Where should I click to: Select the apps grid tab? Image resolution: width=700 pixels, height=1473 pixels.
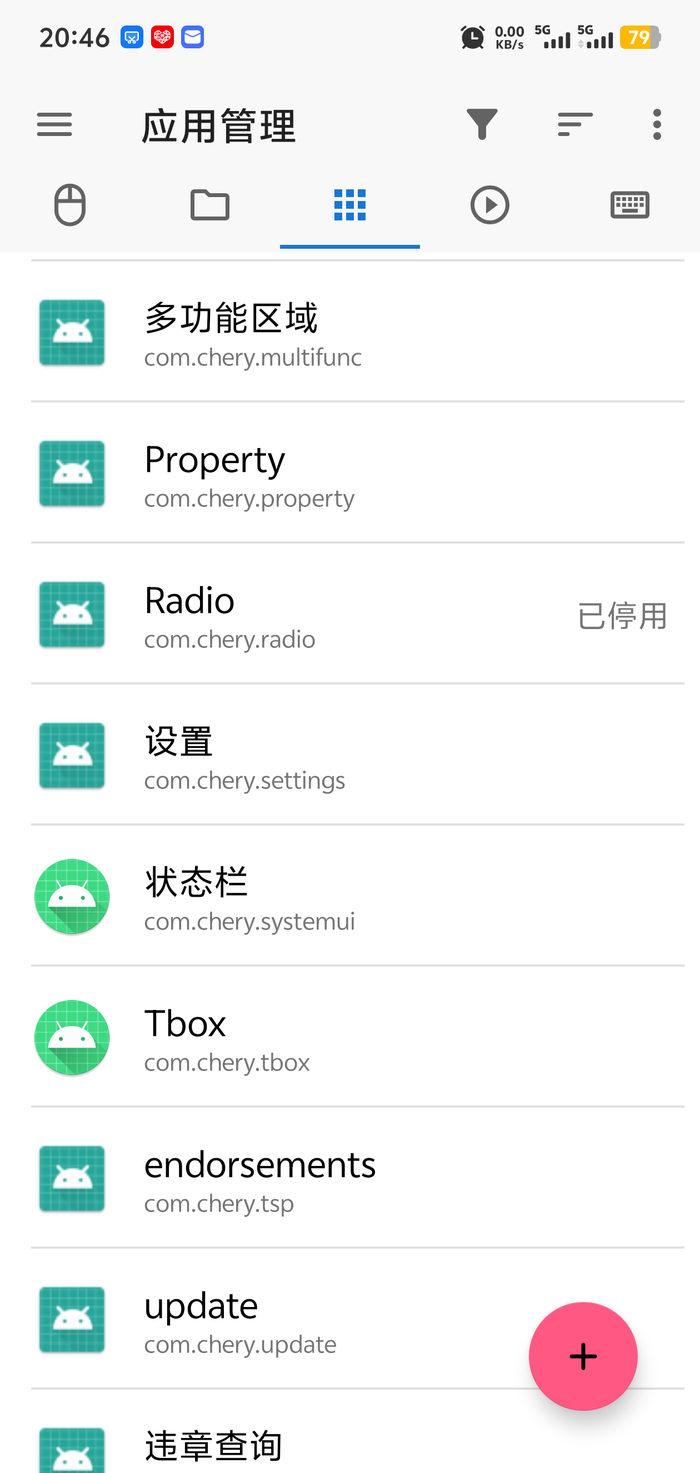(350, 206)
